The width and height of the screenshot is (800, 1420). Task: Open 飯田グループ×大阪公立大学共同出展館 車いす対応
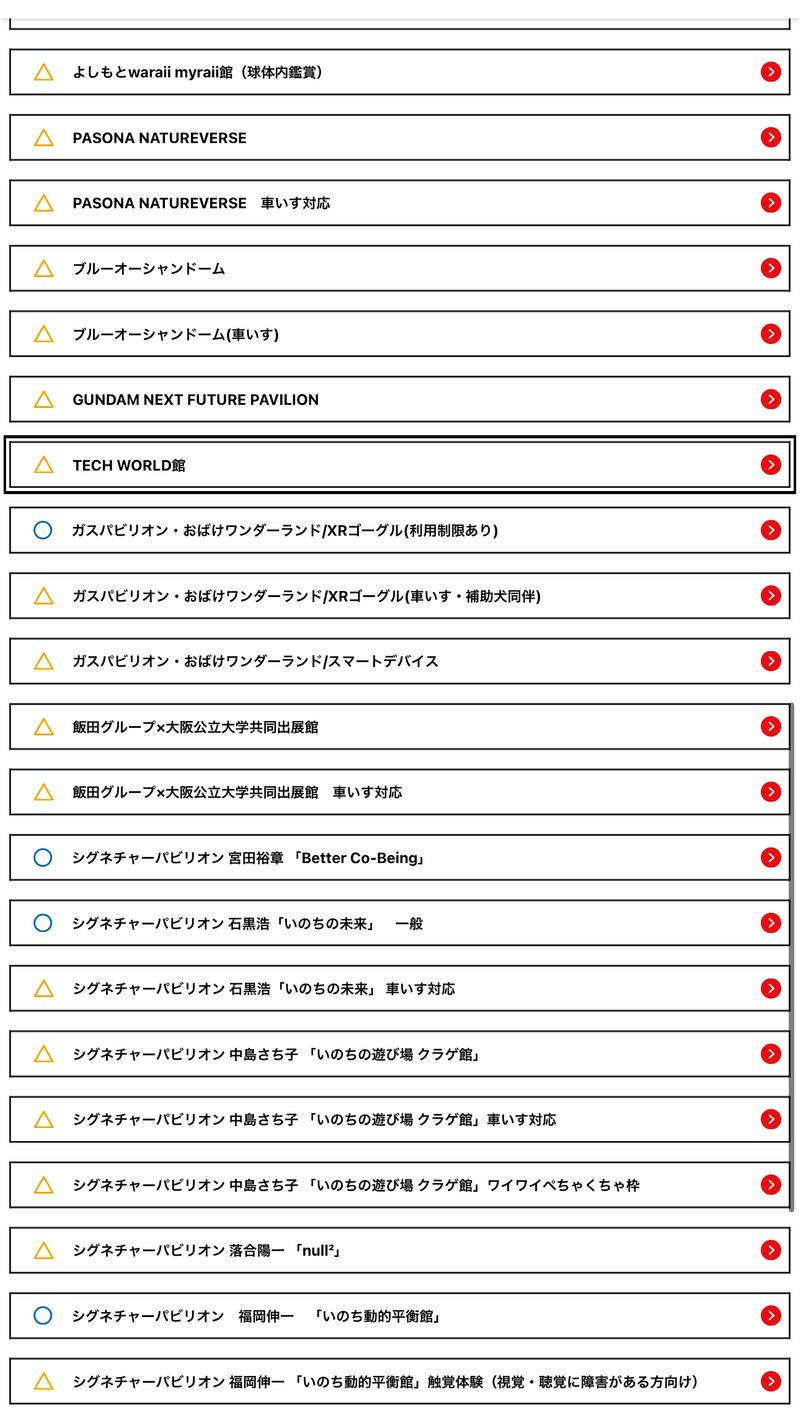pyautogui.click(x=399, y=792)
